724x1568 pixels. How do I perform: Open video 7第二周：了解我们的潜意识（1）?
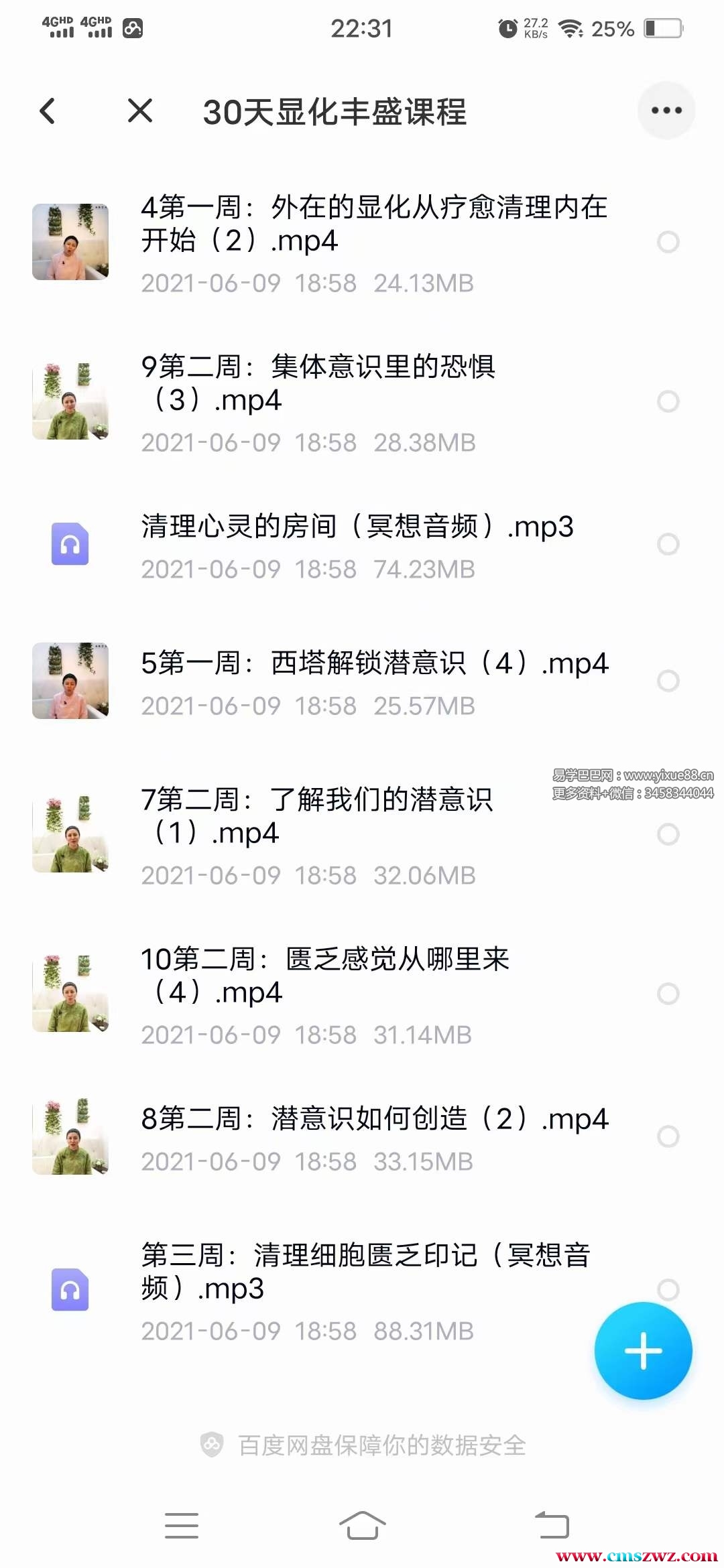coord(316,815)
